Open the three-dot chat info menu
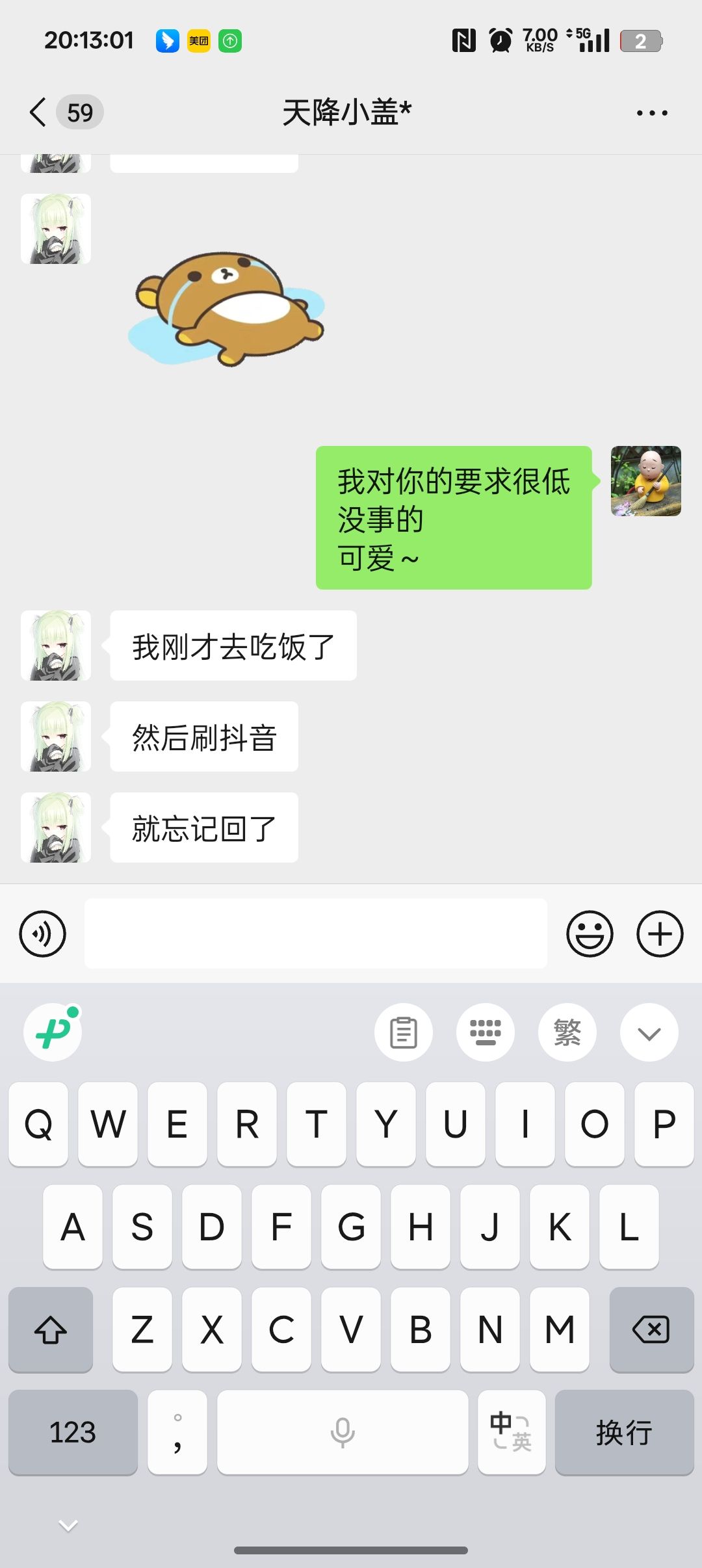702x1568 pixels. point(652,113)
